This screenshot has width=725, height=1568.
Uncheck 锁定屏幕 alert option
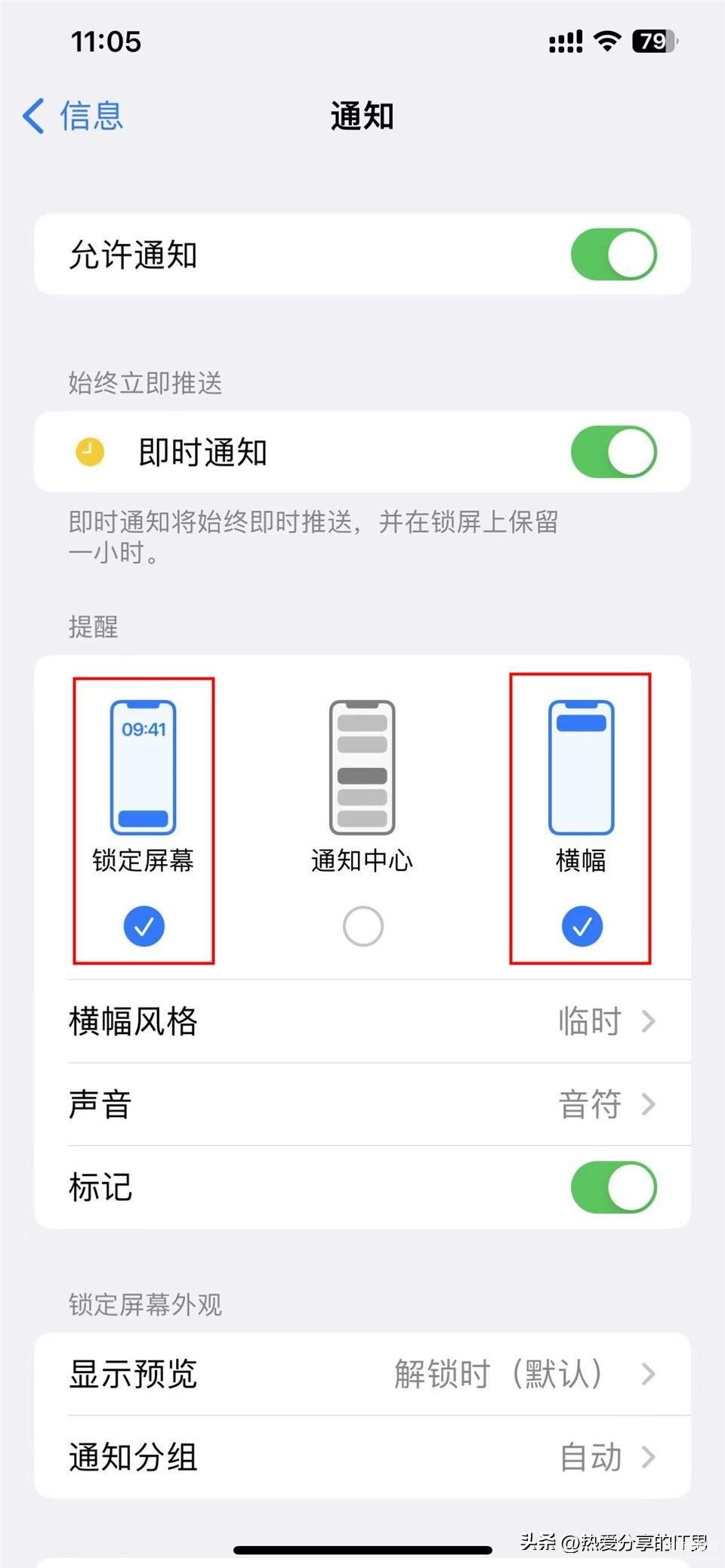tap(143, 926)
